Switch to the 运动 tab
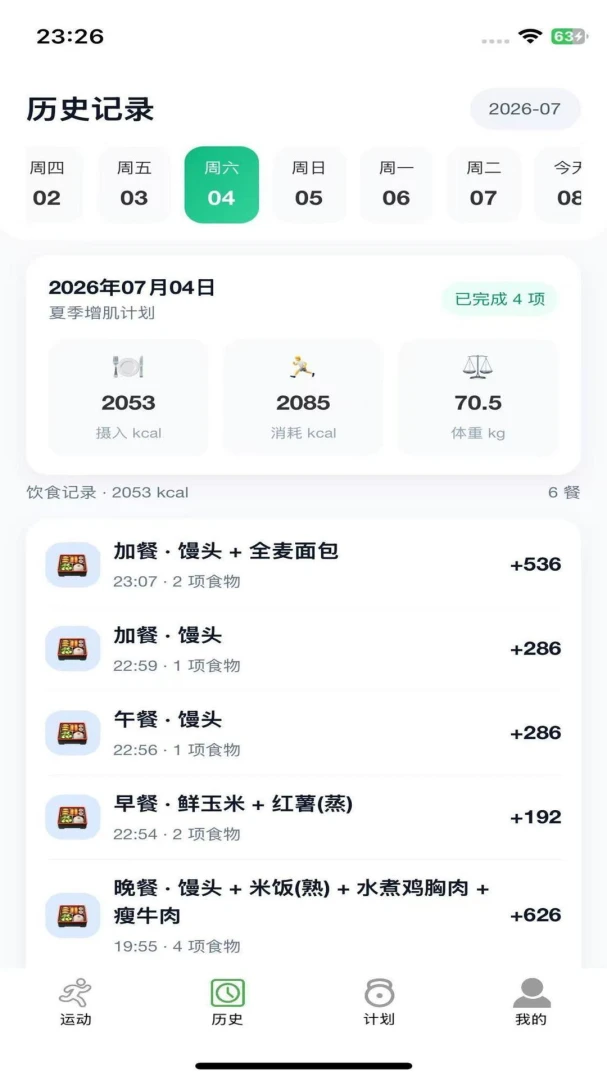The width and height of the screenshot is (607, 1080). tap(75, 1002)
